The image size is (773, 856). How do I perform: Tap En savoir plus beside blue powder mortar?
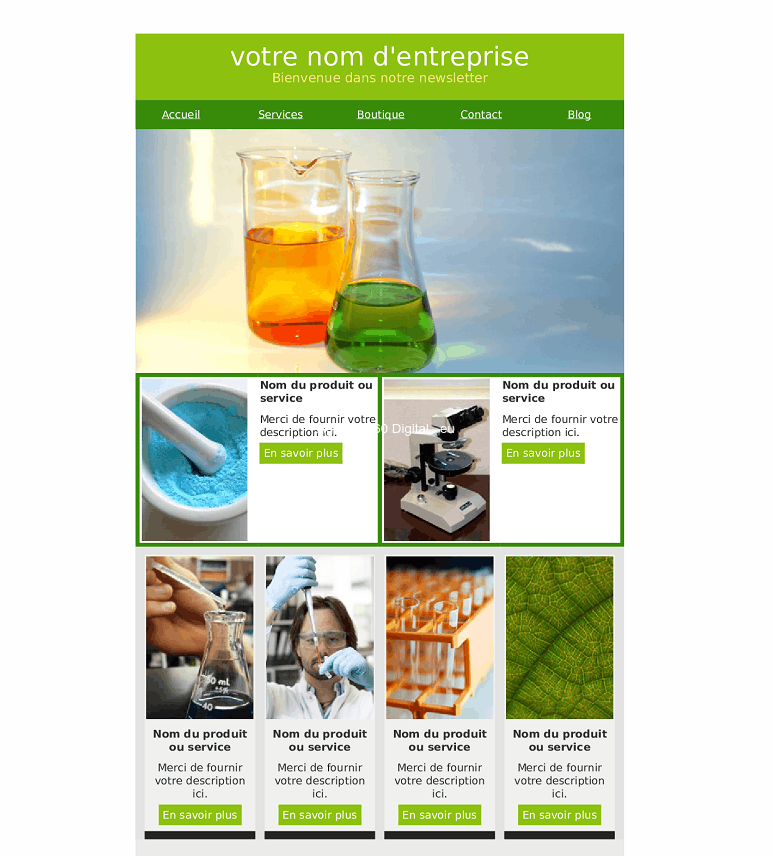[301, 453]
